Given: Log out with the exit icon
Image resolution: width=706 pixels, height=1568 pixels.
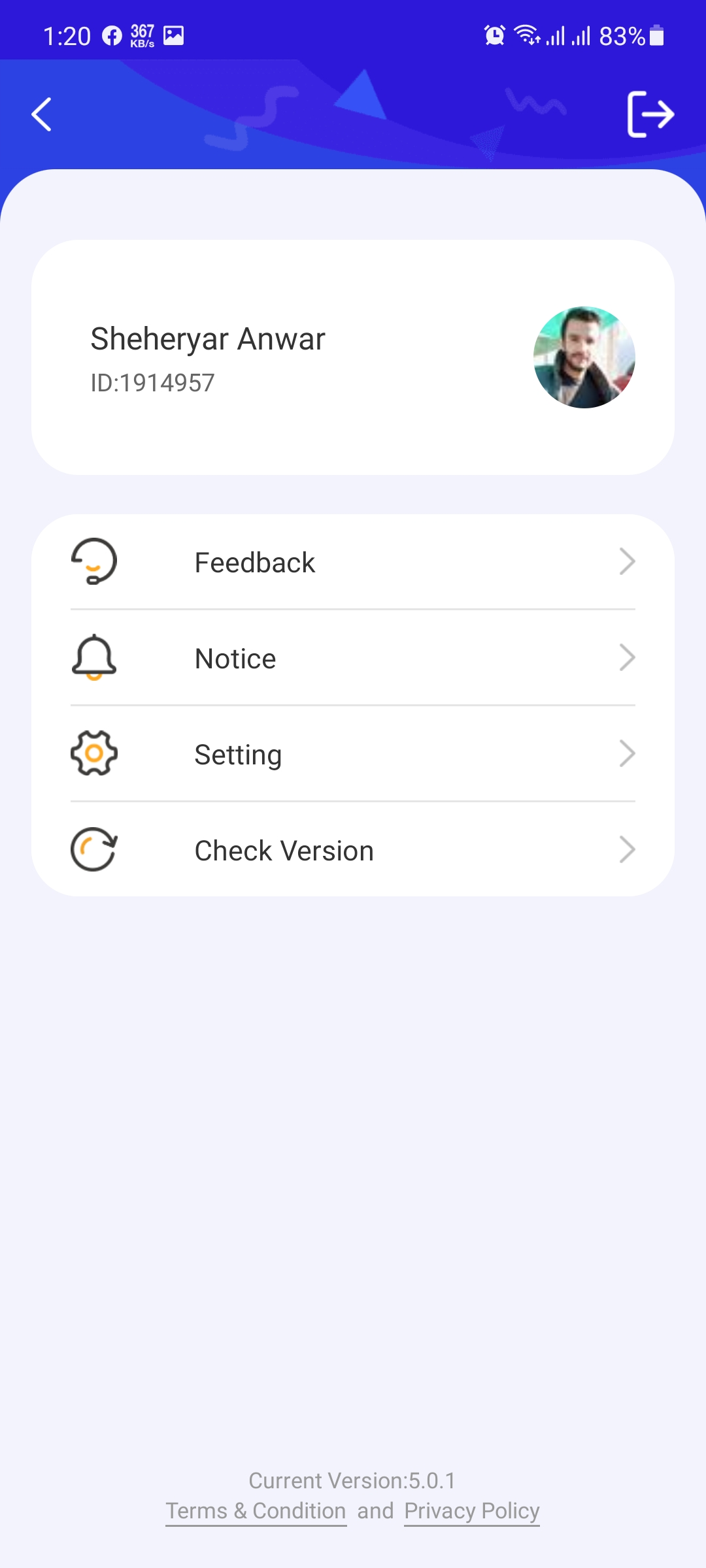Looking at the screenshot, I should point(650,114).
